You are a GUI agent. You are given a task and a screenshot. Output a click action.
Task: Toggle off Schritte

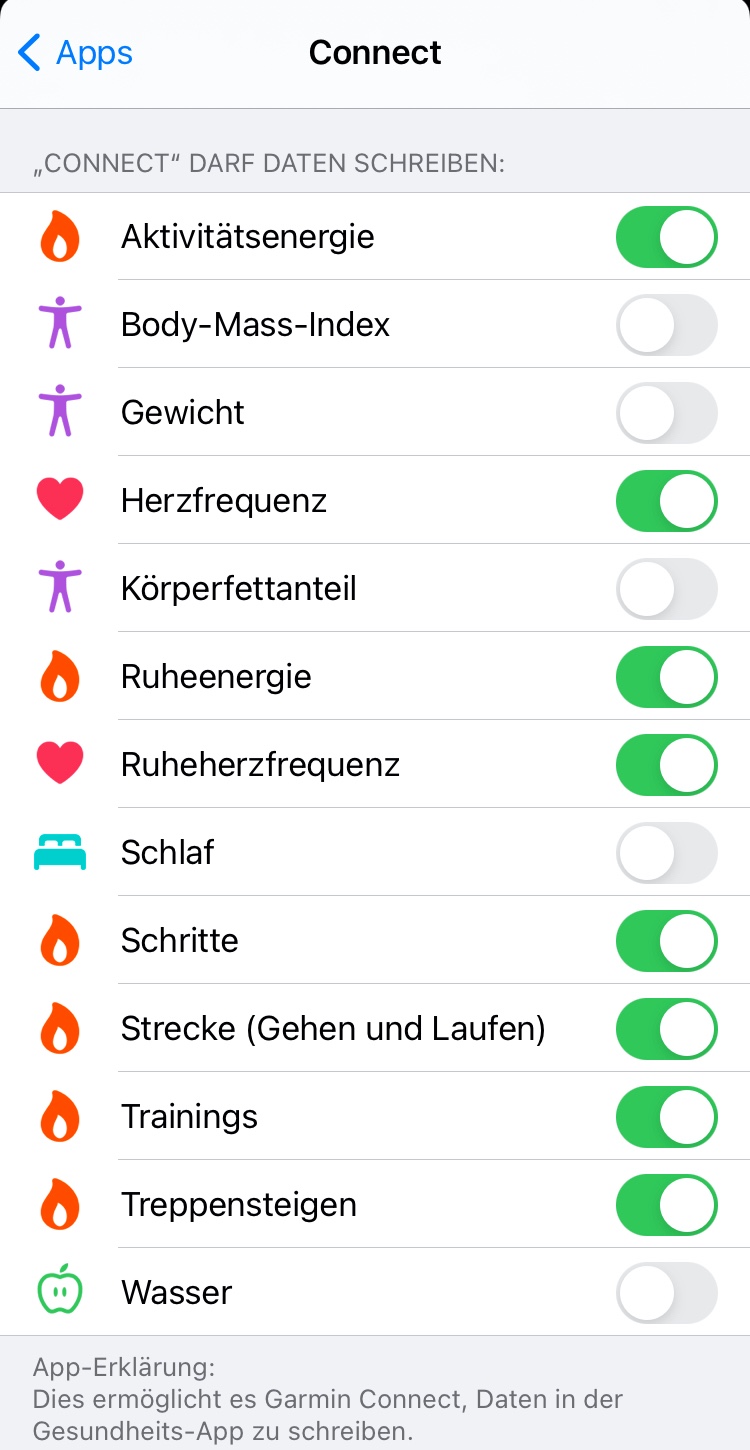666,941
